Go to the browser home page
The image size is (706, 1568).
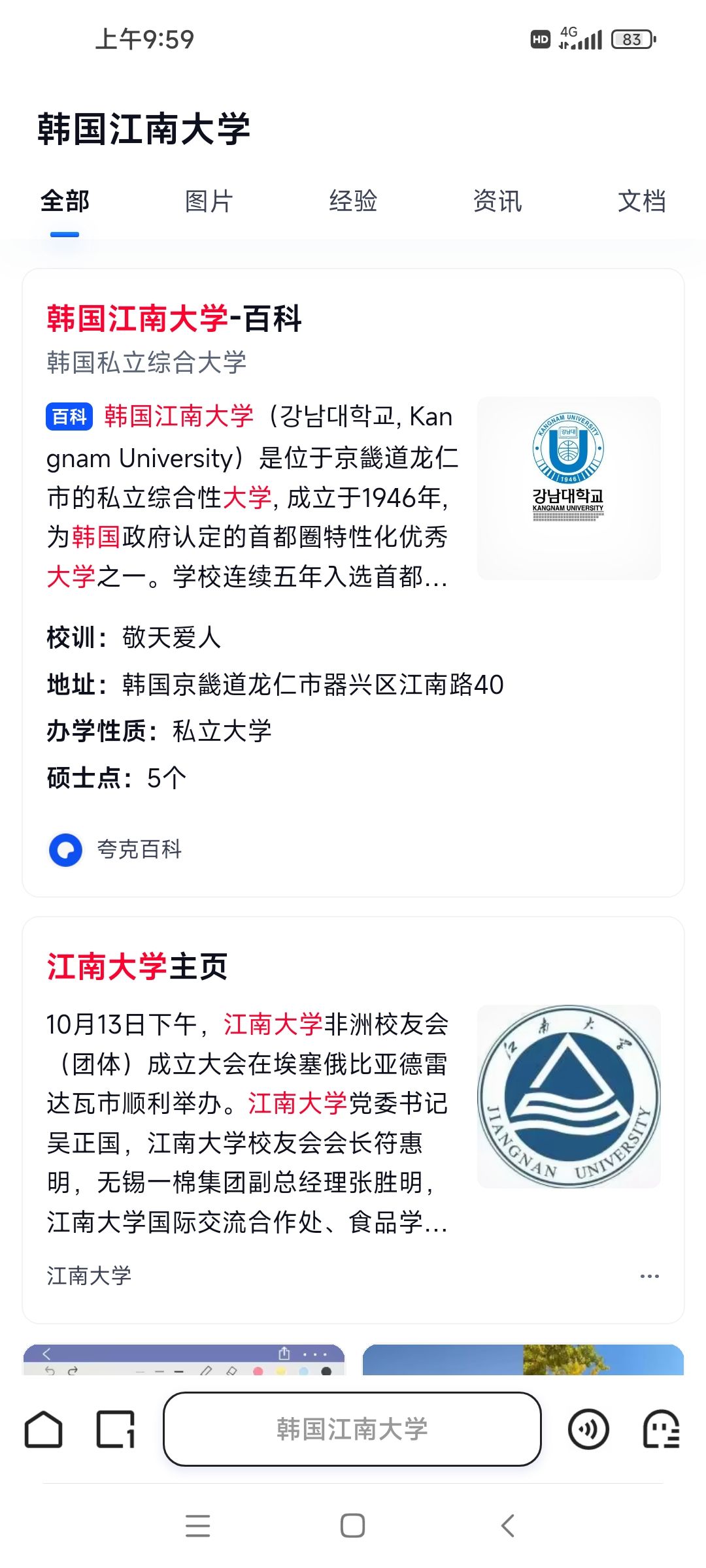pos(44,1429)
